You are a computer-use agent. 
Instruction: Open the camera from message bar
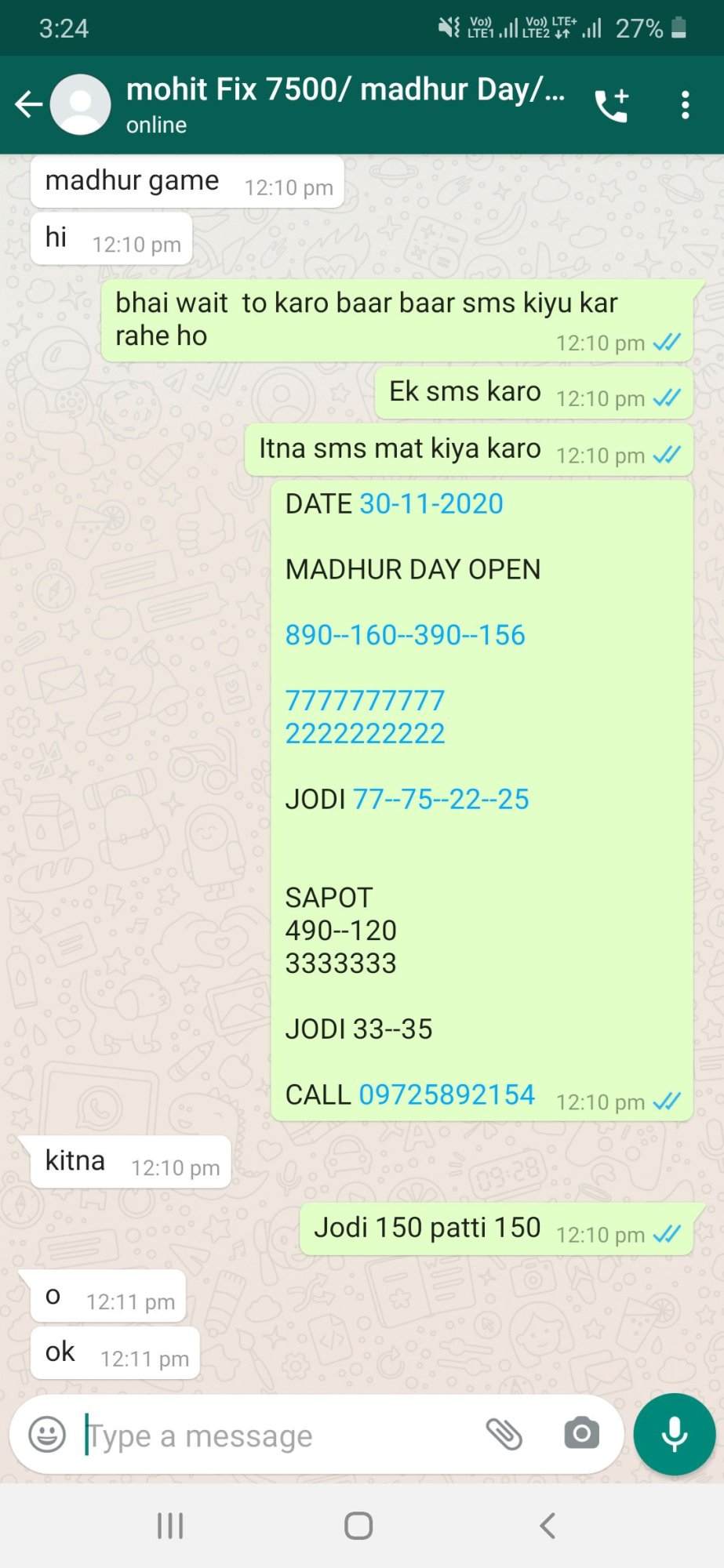point(581,1434)
